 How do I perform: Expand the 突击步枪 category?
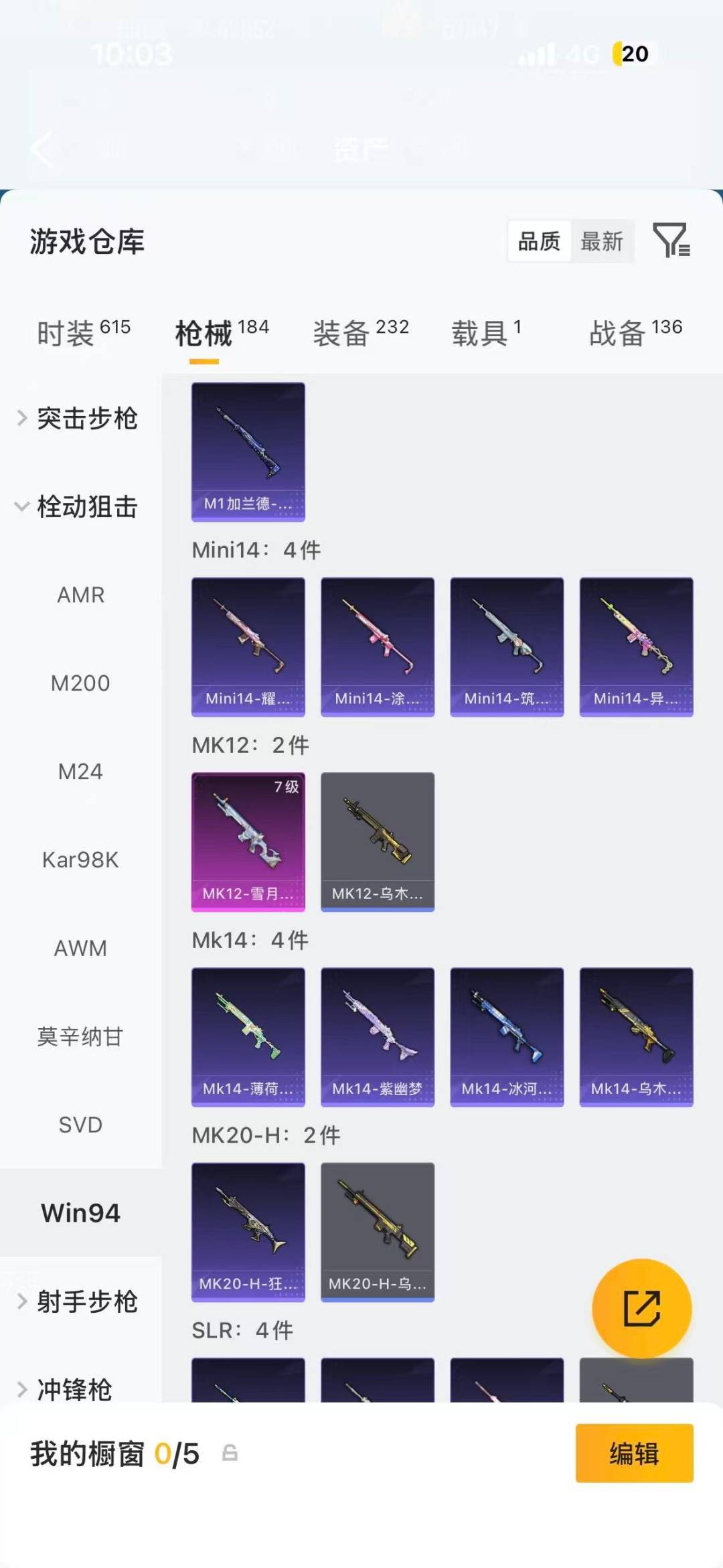87,419
